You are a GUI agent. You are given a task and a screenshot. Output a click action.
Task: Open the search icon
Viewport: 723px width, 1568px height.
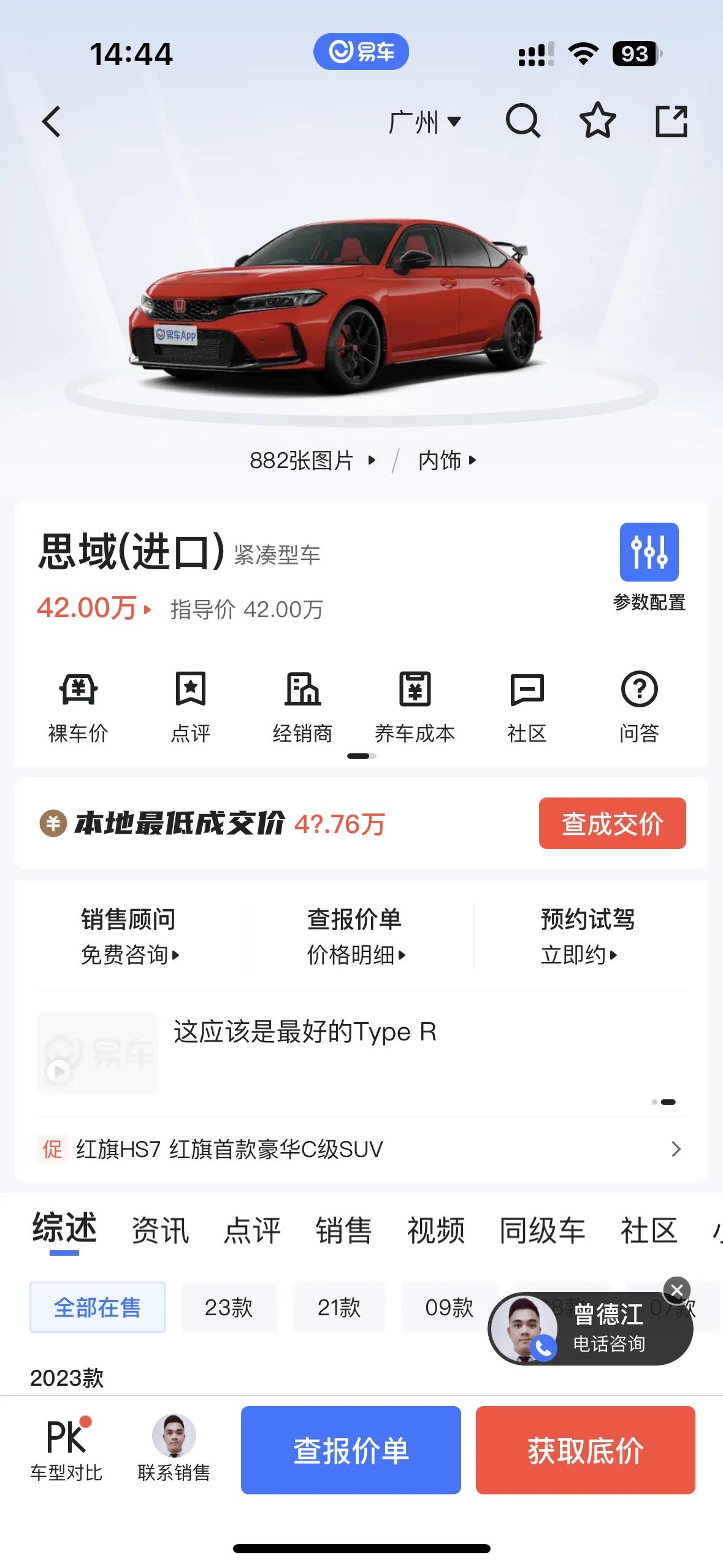pos(522,121)
